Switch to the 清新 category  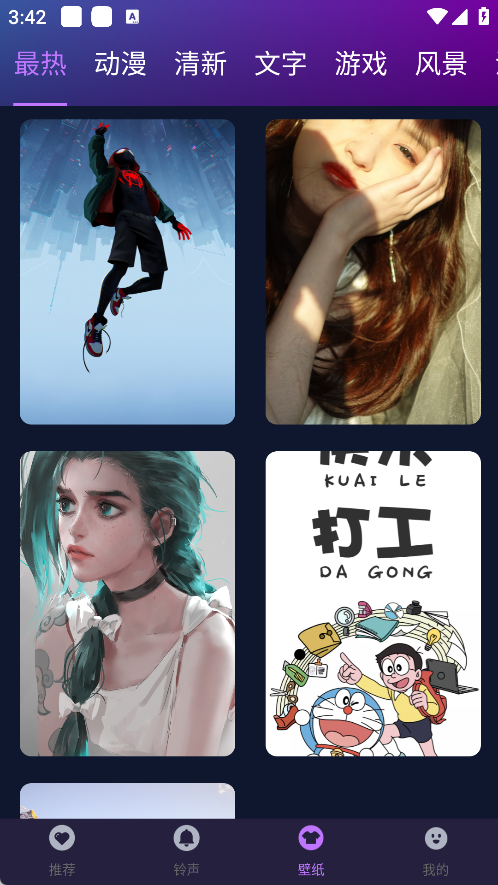pos(200,64)
